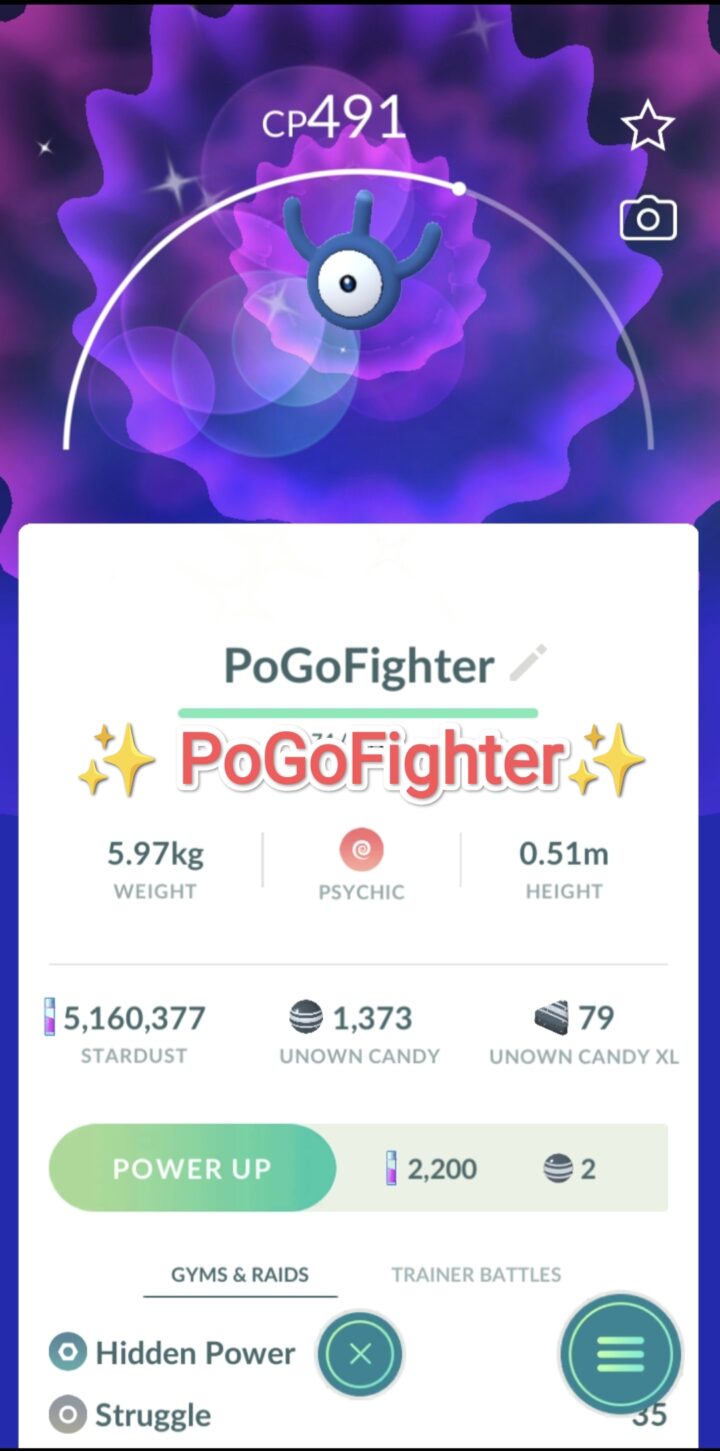Tap the camera icon to take a snapshot
The width and height of the screenshot is (720, 1451).
(648, 218)
